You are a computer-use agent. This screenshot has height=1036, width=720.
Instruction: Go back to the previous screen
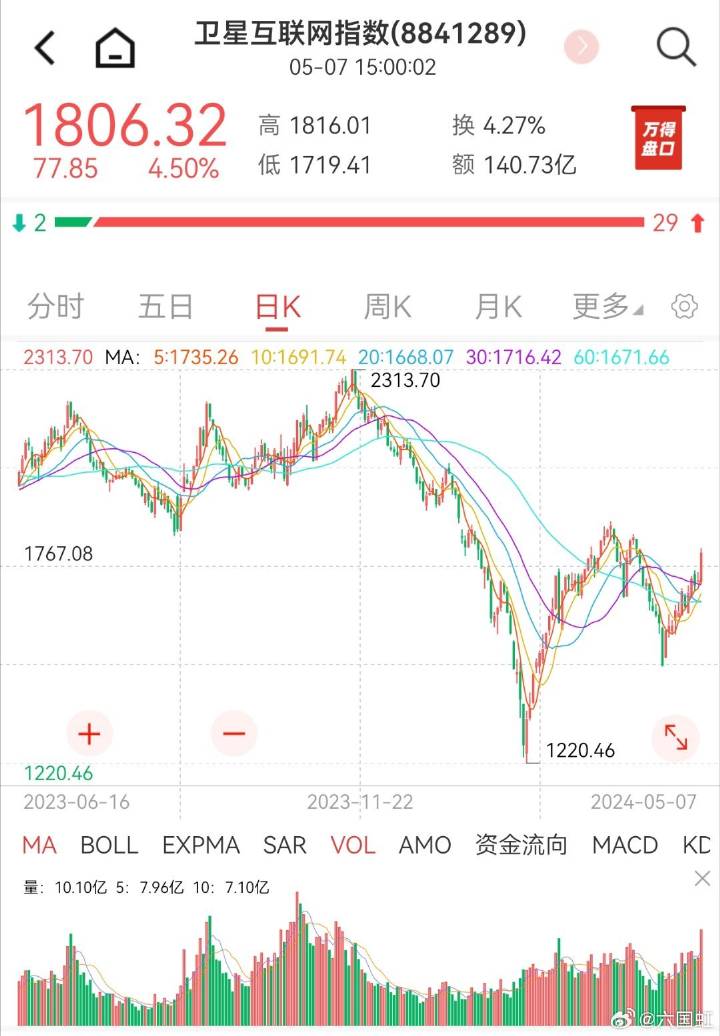(45, 47)
